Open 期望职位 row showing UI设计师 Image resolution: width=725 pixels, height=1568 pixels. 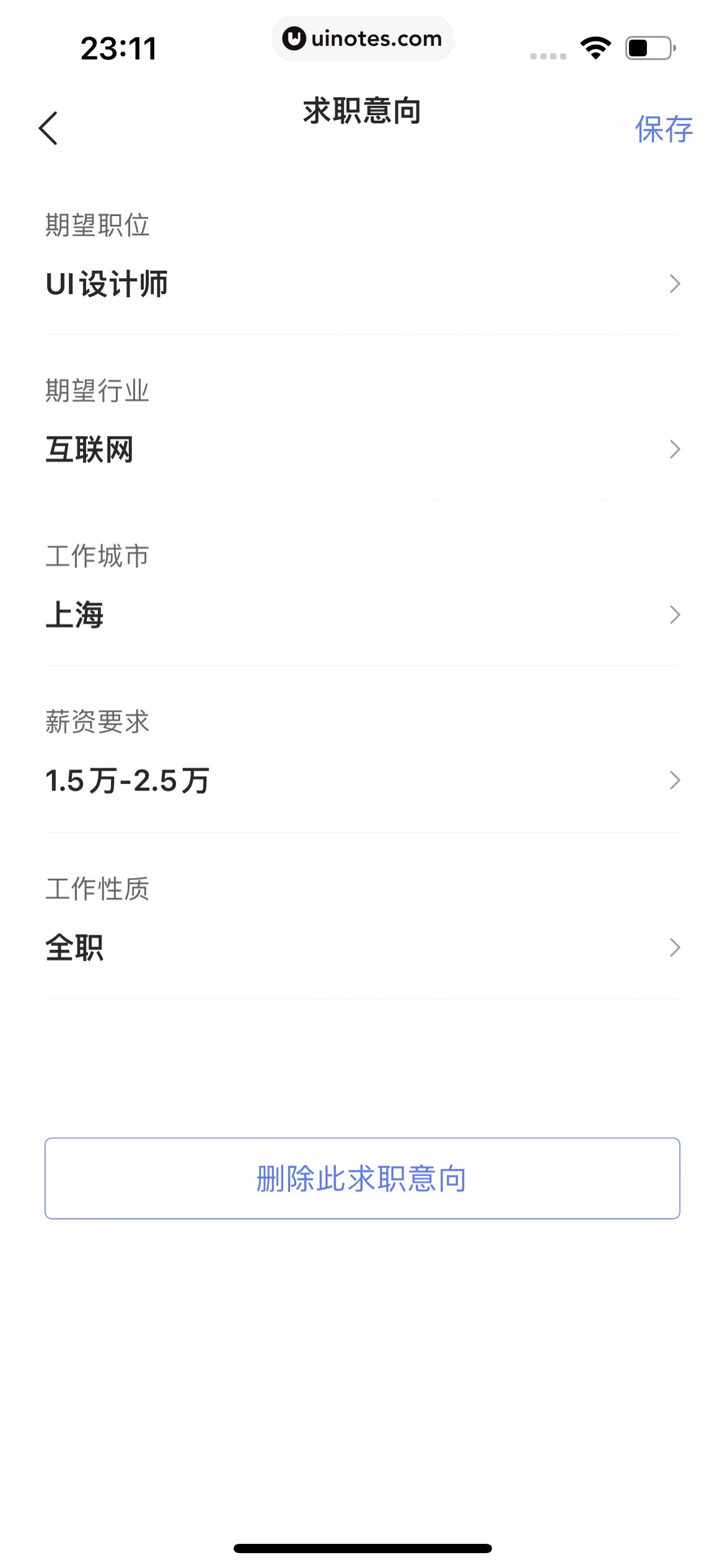point(362,284)
